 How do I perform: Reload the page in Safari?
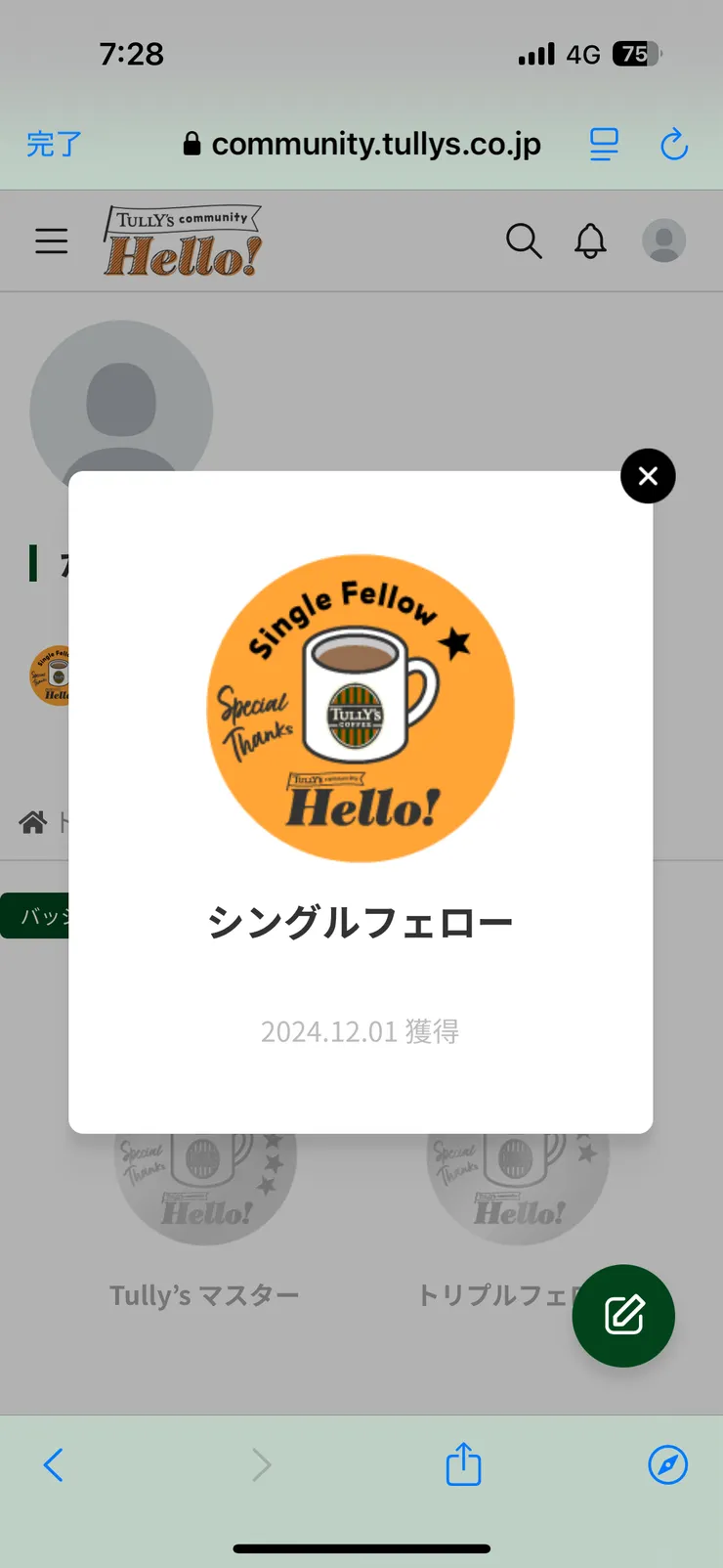pos(674,144)
